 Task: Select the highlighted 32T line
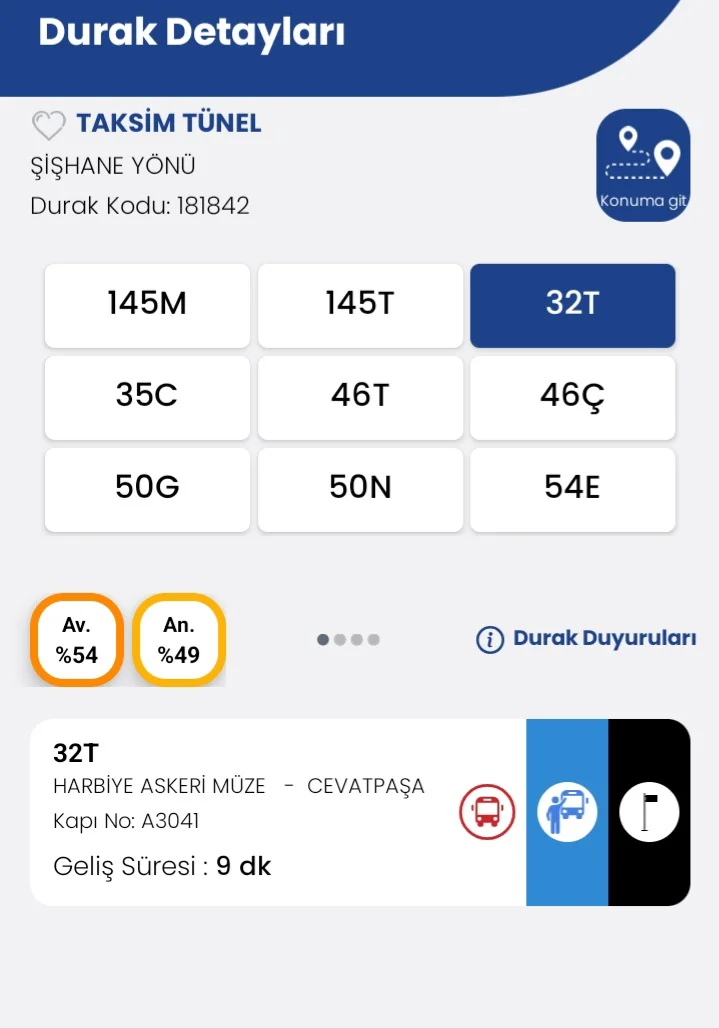572,305
